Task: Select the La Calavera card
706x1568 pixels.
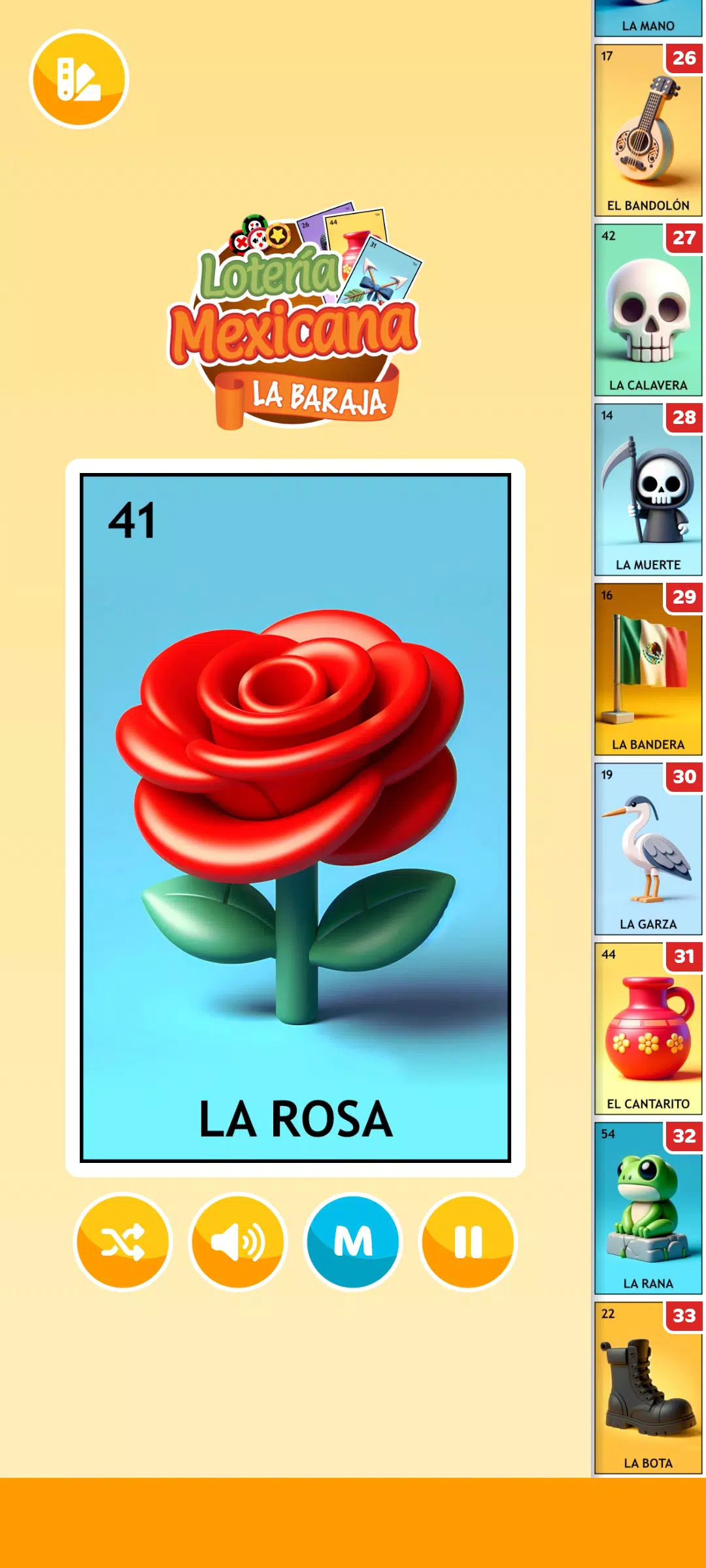Action: pos(648,310)
